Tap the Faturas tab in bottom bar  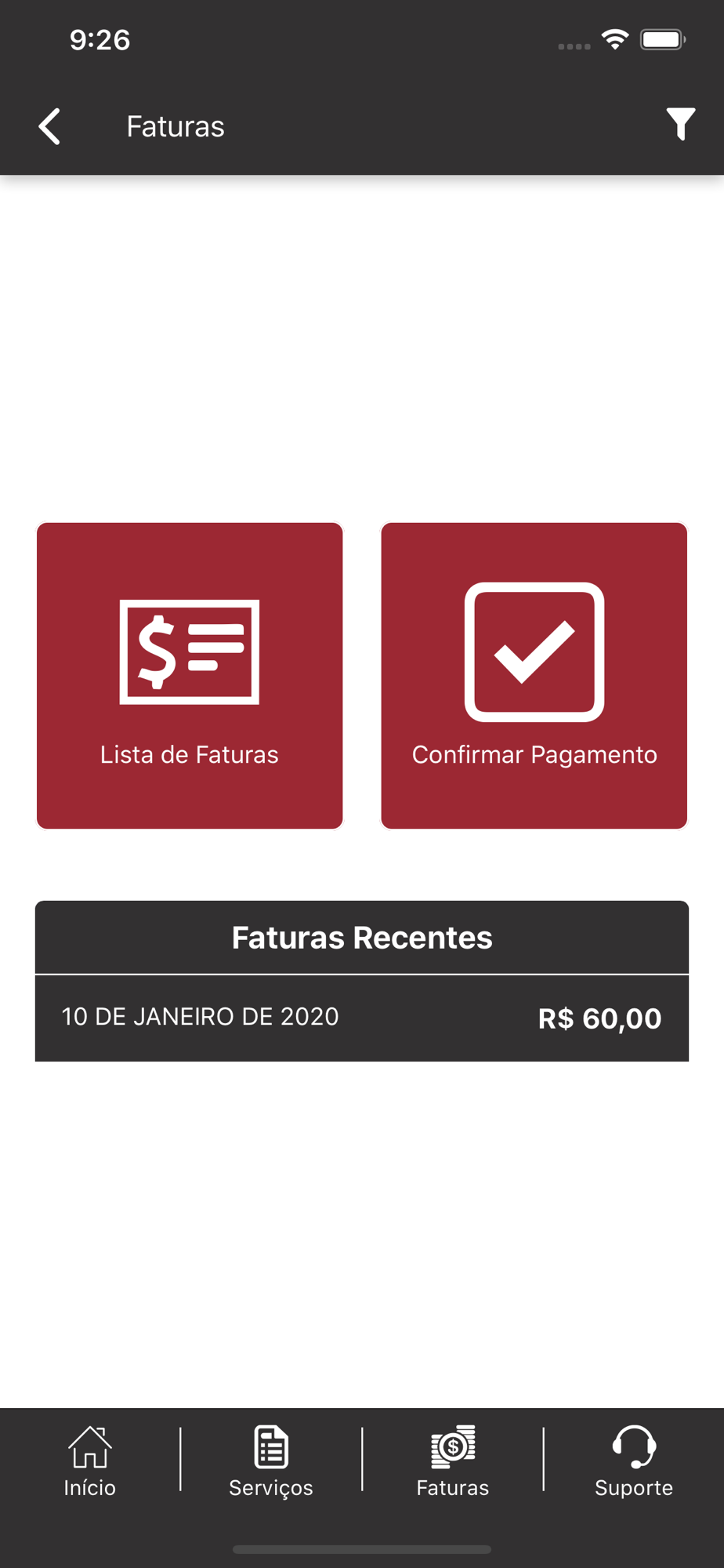coord(452,1461)
